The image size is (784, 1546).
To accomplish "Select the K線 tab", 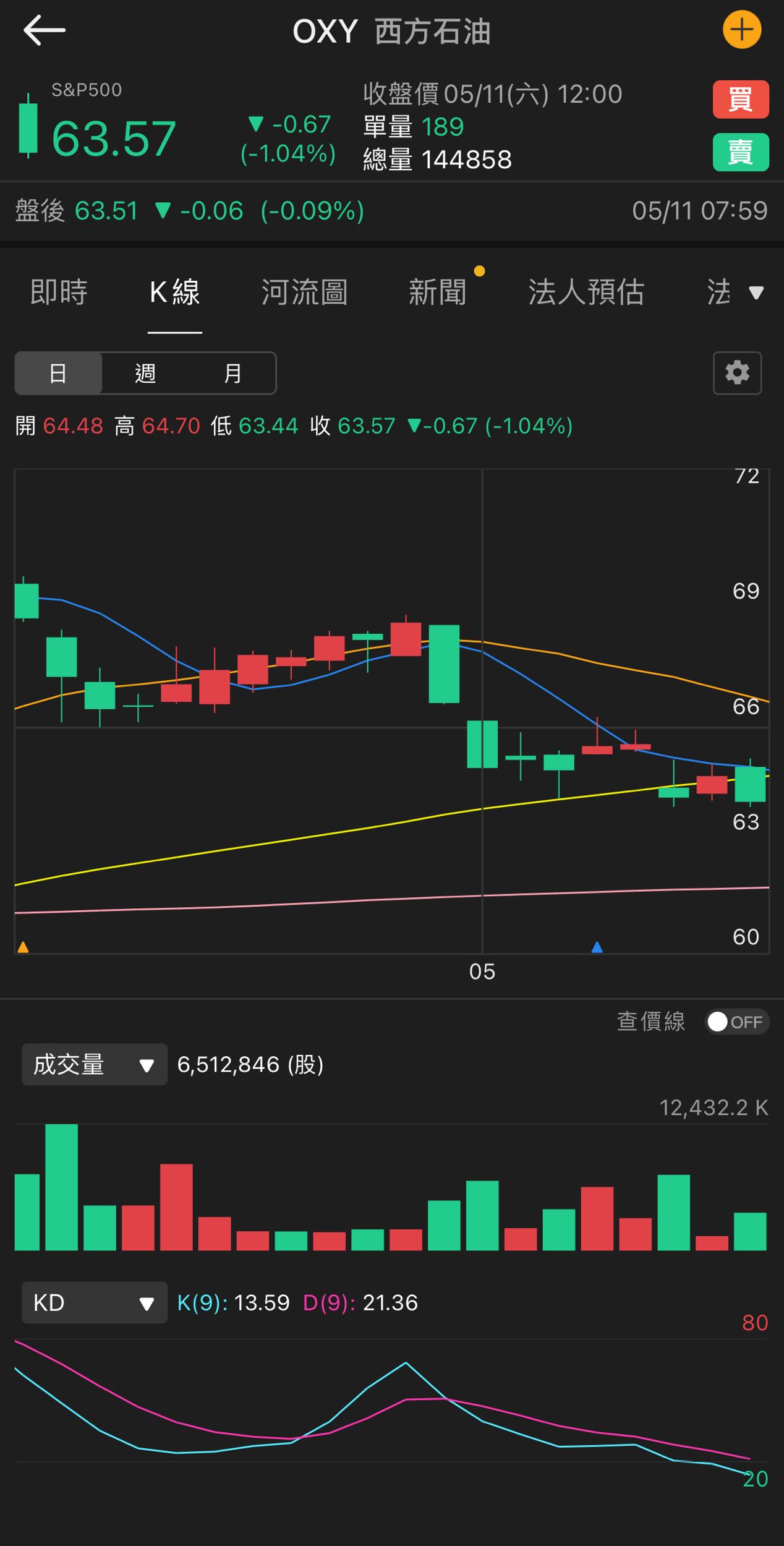I will point(175,292).
